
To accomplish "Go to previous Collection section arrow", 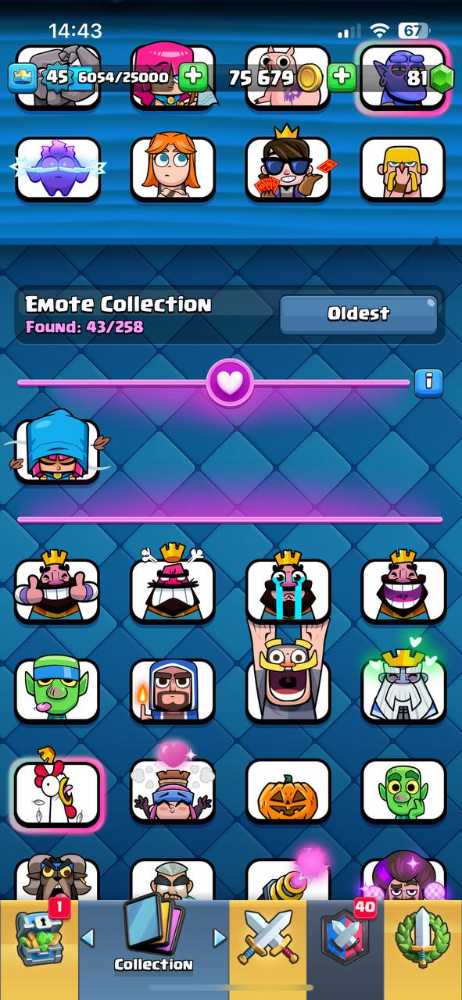I will click(x=88, y=937).
